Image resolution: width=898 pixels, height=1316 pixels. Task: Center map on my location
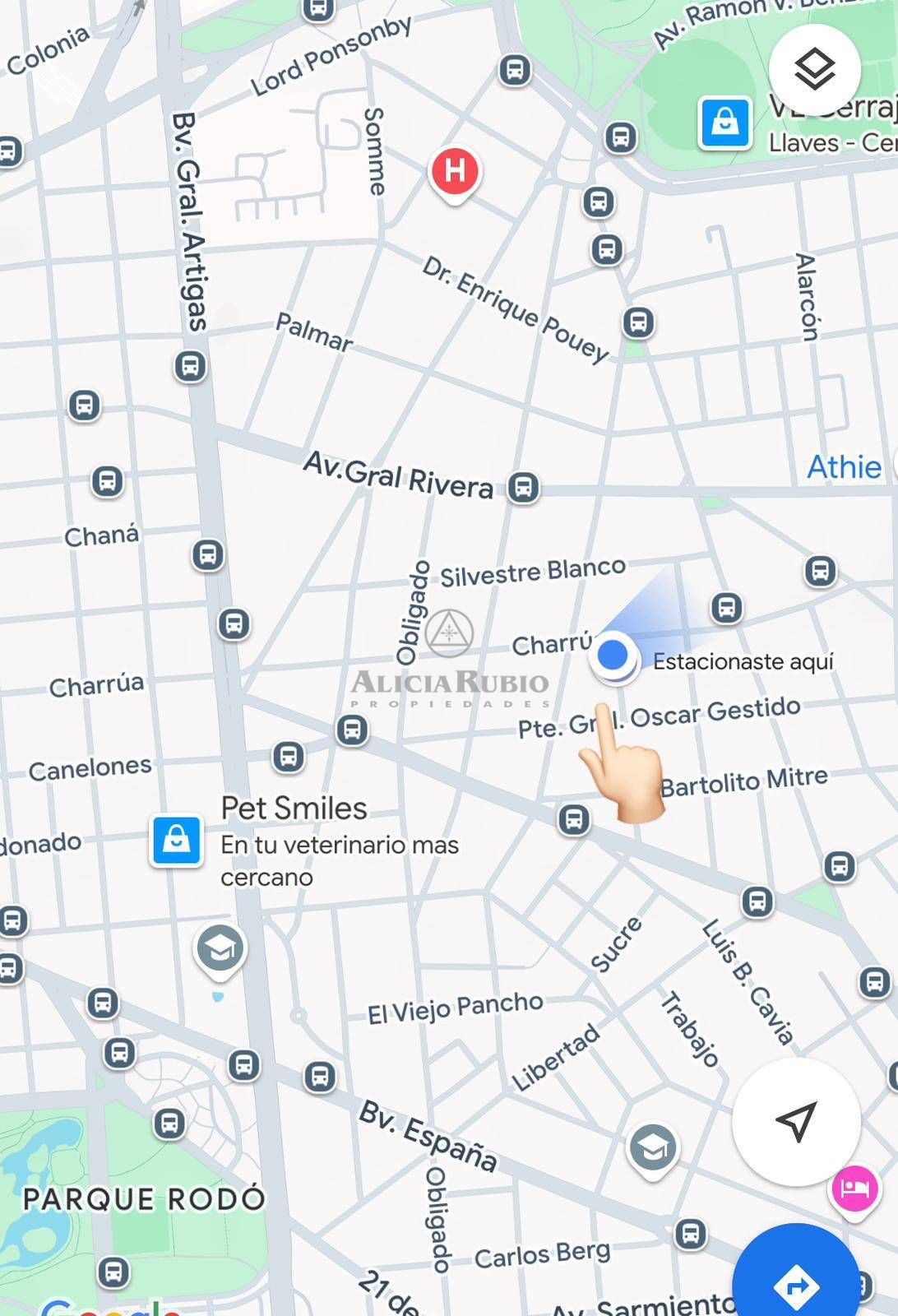795,1121
